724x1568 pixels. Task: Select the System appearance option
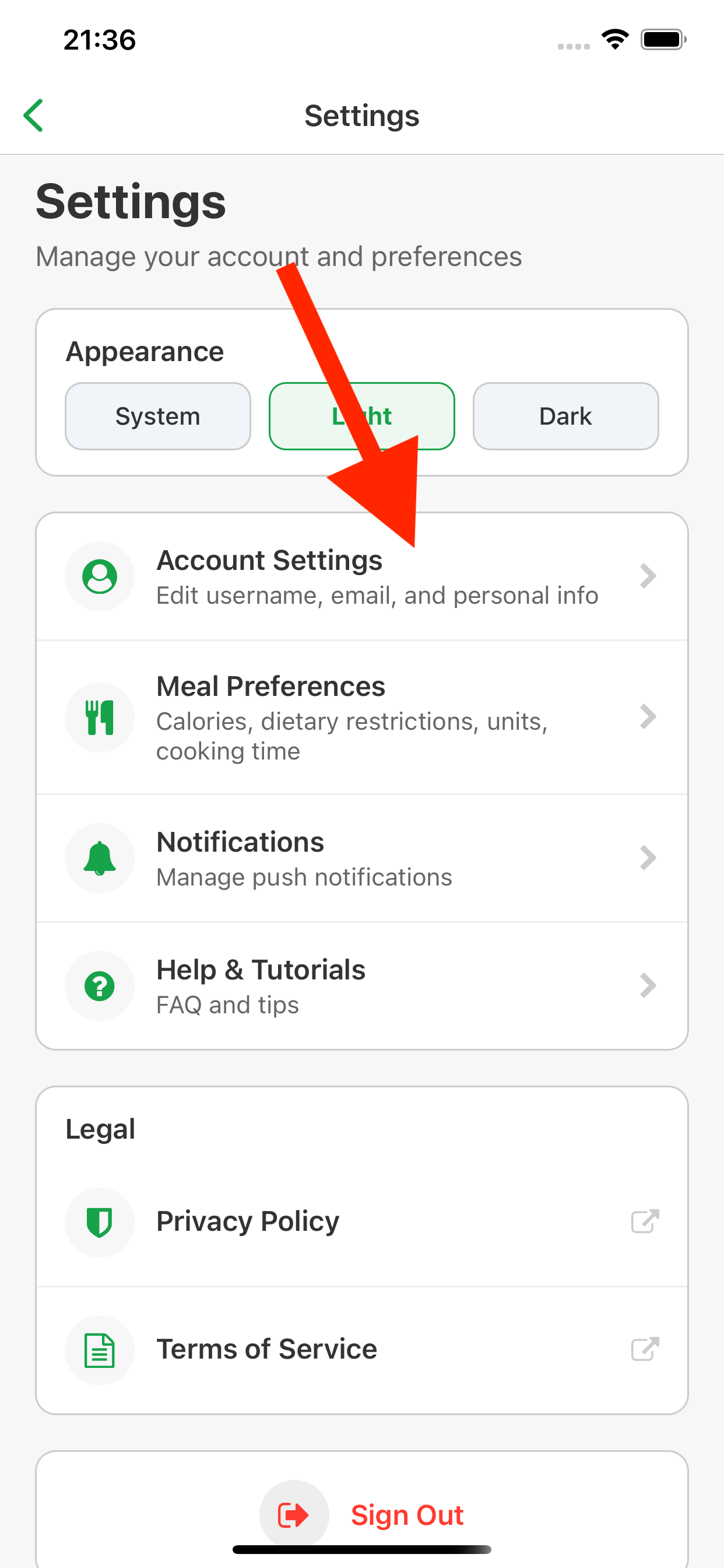157,416
